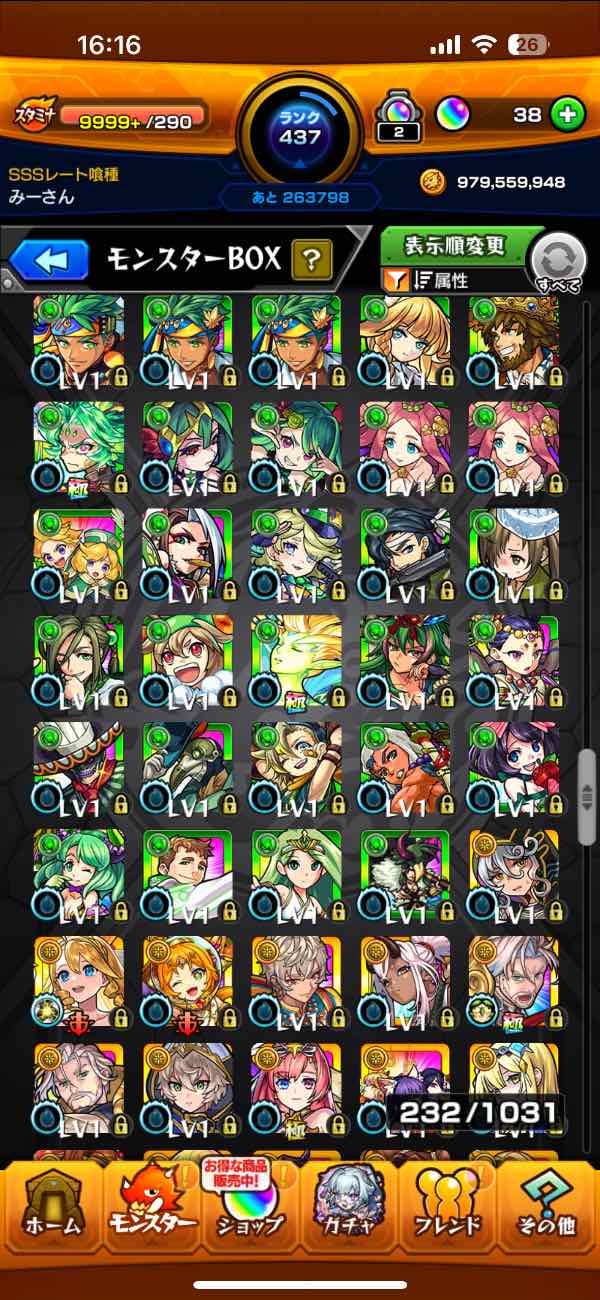Open the その他 menu tab
This screenshot has width=600, height=1300.
pyautogui.click(x=547, y=1213)
